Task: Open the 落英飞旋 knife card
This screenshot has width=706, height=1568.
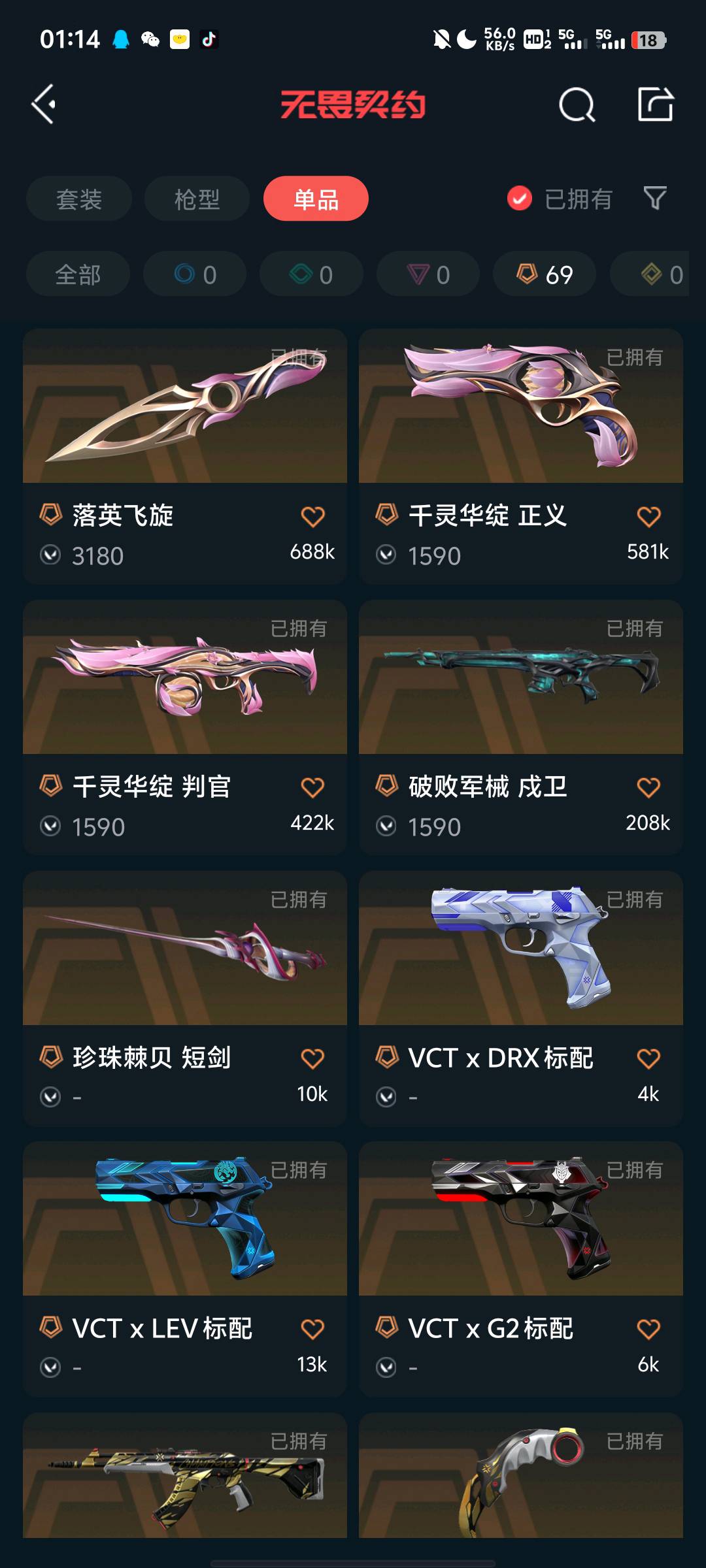Action: (x=185, y=456)
